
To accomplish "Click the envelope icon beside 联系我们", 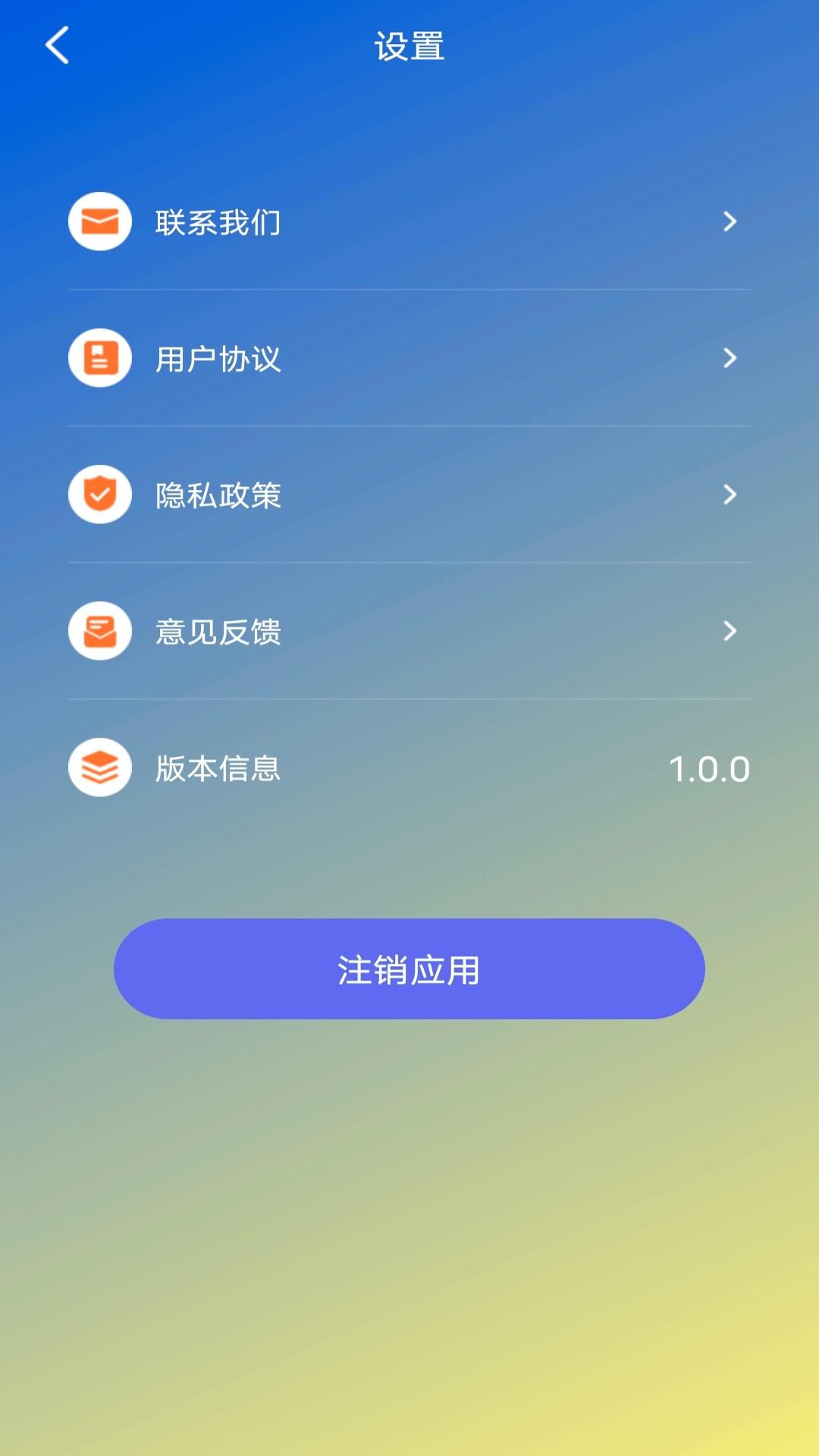I will point(100,222).
